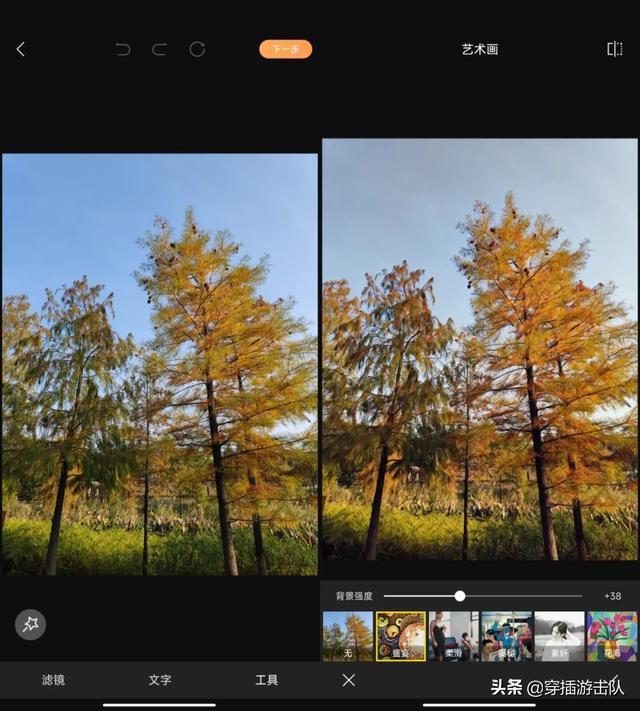
Task: Open the 滤镜 tab
Action: pos(53,680)
